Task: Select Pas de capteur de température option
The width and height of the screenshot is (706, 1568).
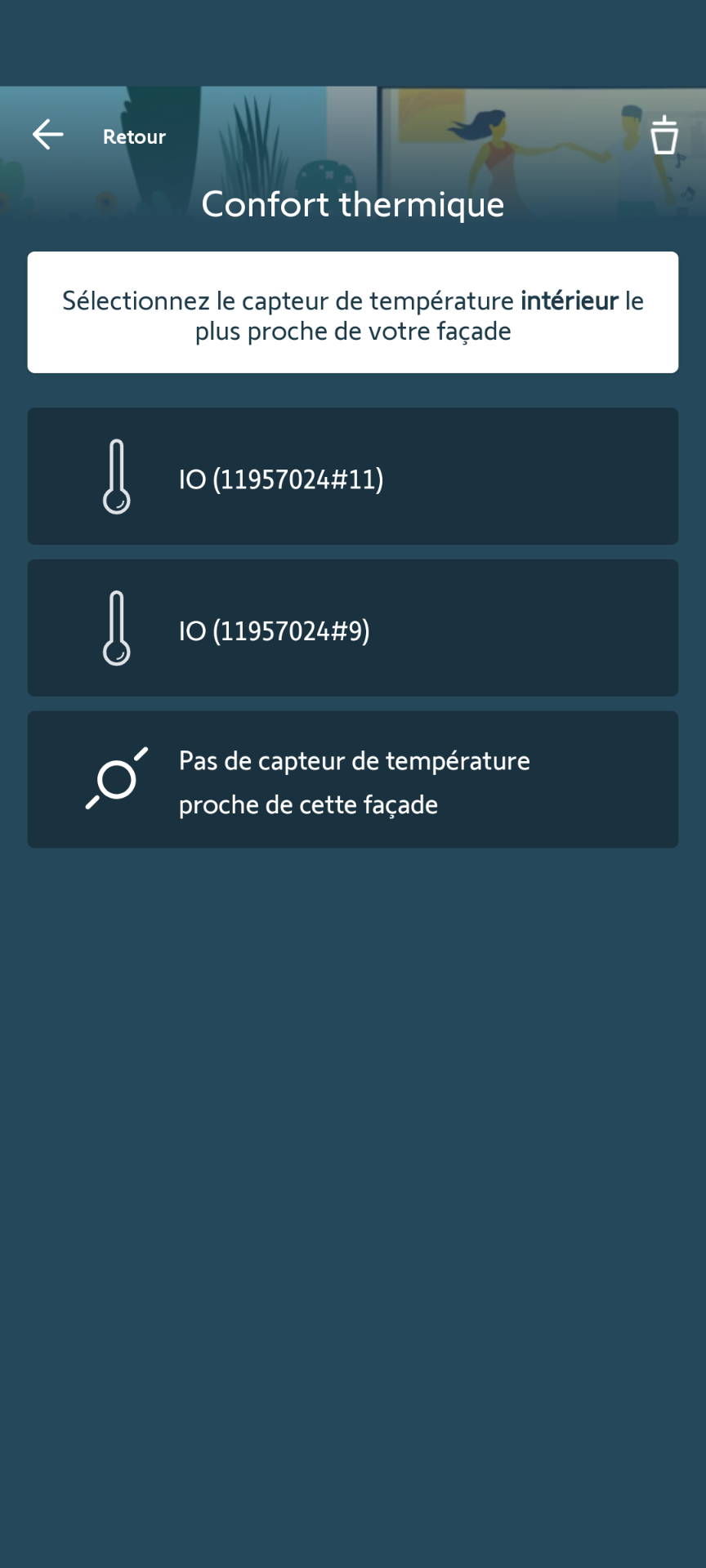Action: (x=352, y=780)
